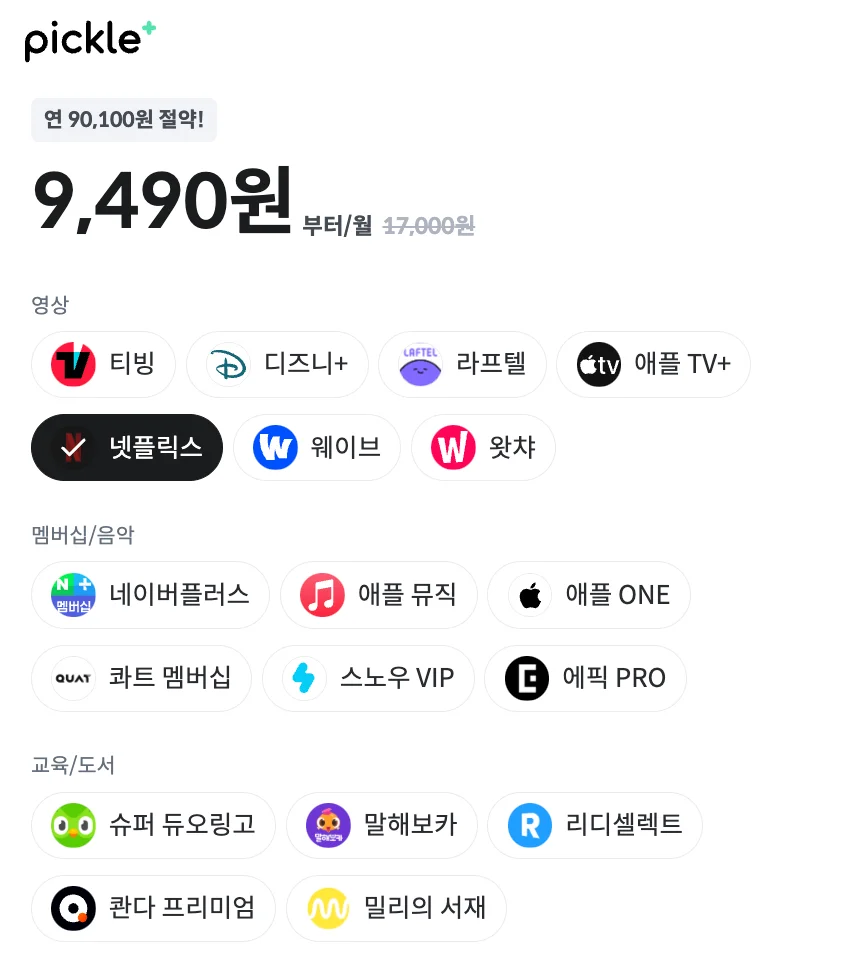
Task: Select the 리디셀렉트 book service
Action: 594,825
